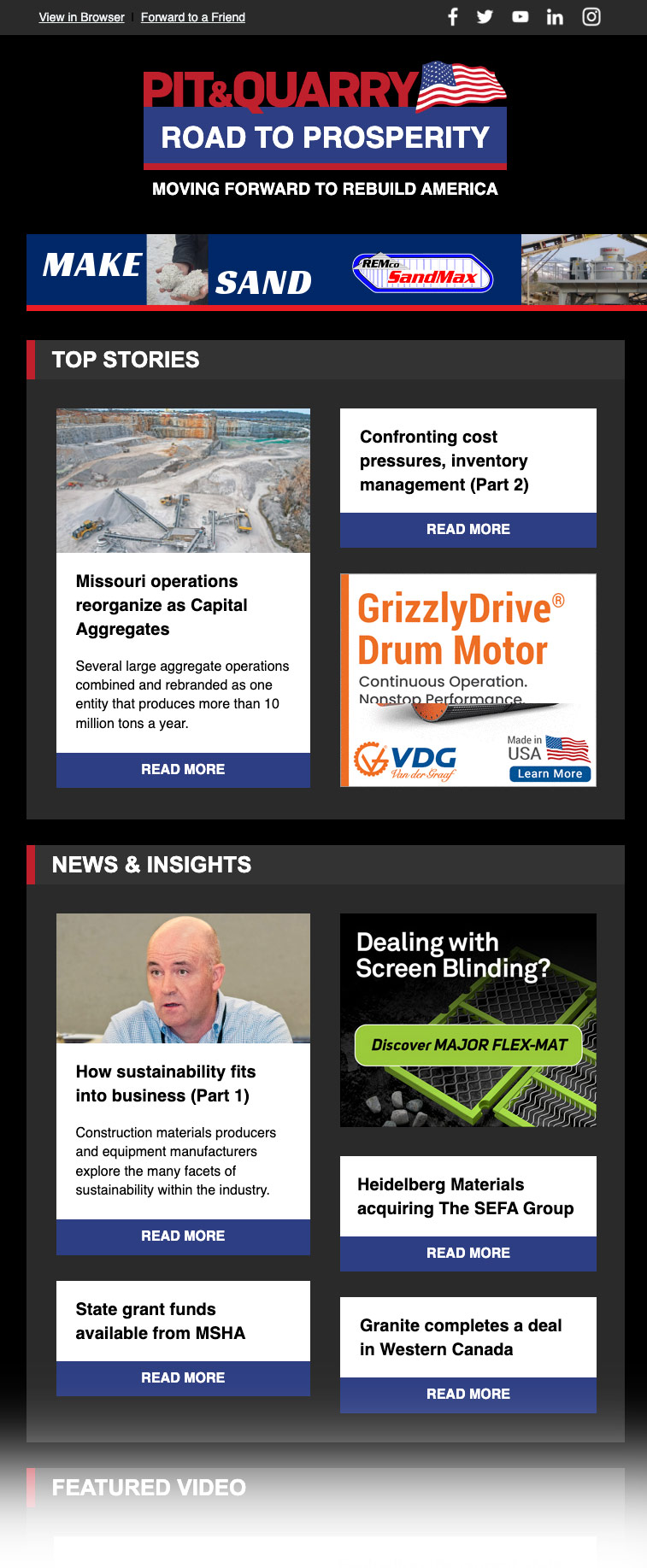The image size is (647, 1568).
Task: Read more on sustainability in business Part 1
Action: tap(183, 1236)
